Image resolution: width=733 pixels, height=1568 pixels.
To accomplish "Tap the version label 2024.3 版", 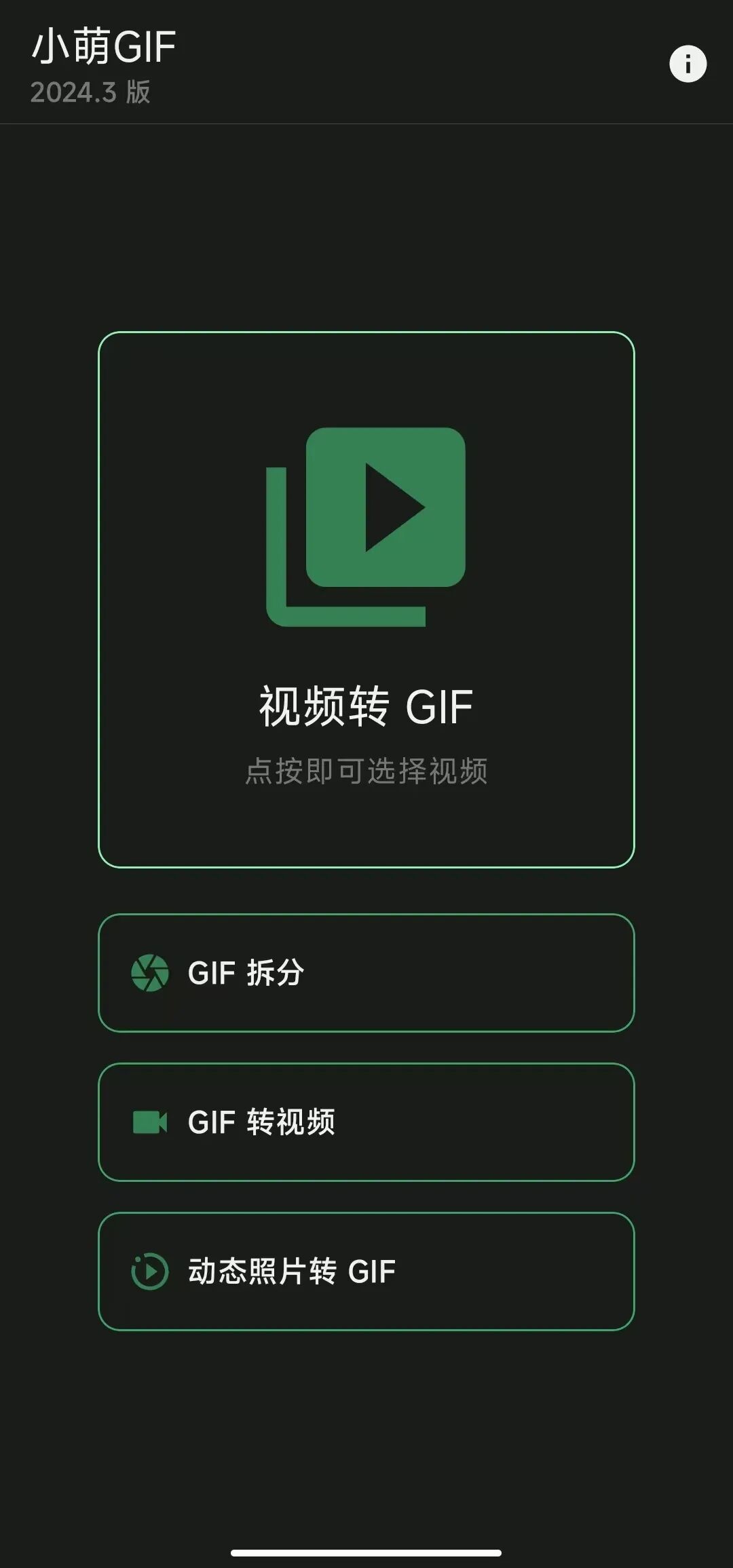I will point(92,93).
